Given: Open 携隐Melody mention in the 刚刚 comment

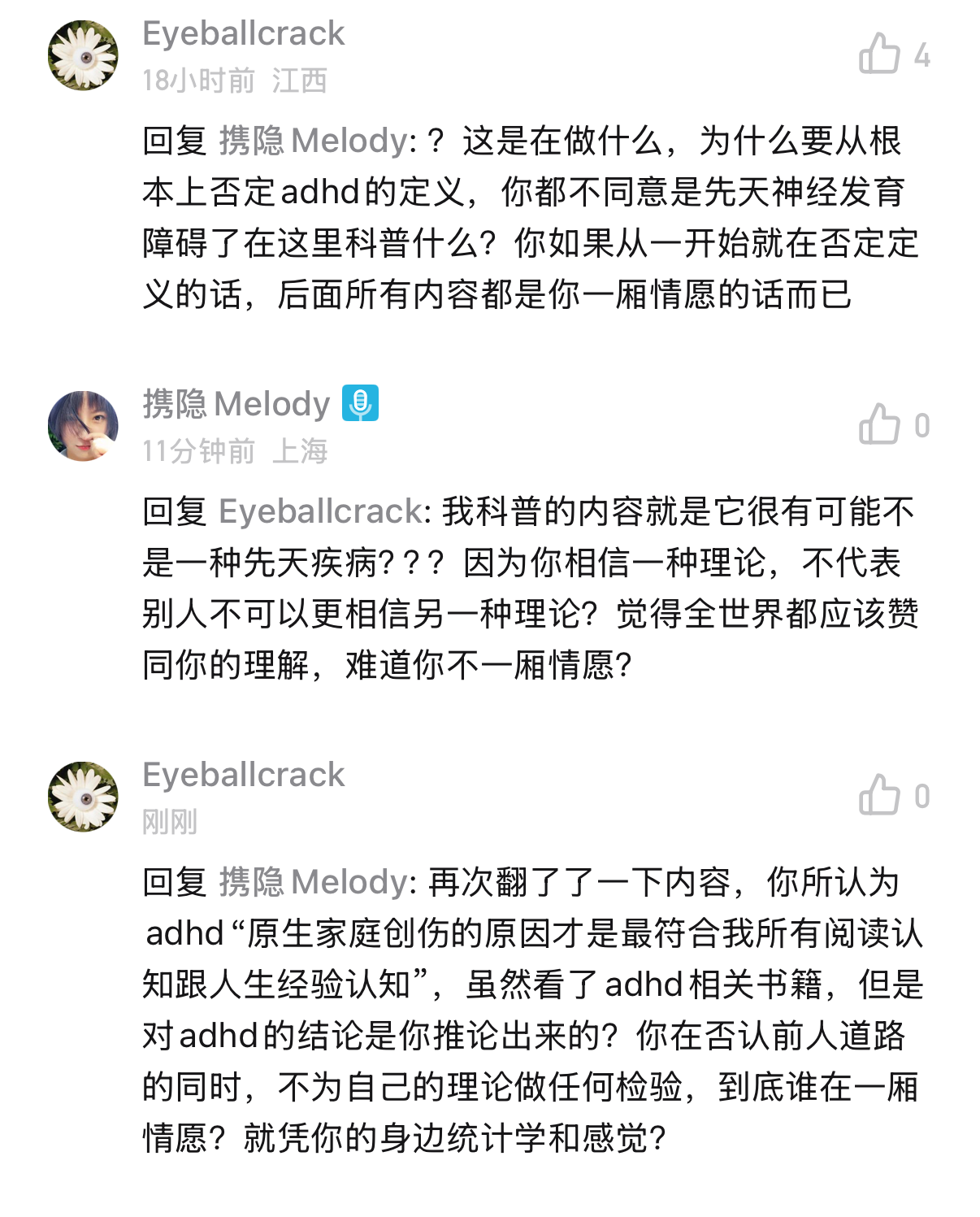Looking at the screenshot, I should (313, 882).
